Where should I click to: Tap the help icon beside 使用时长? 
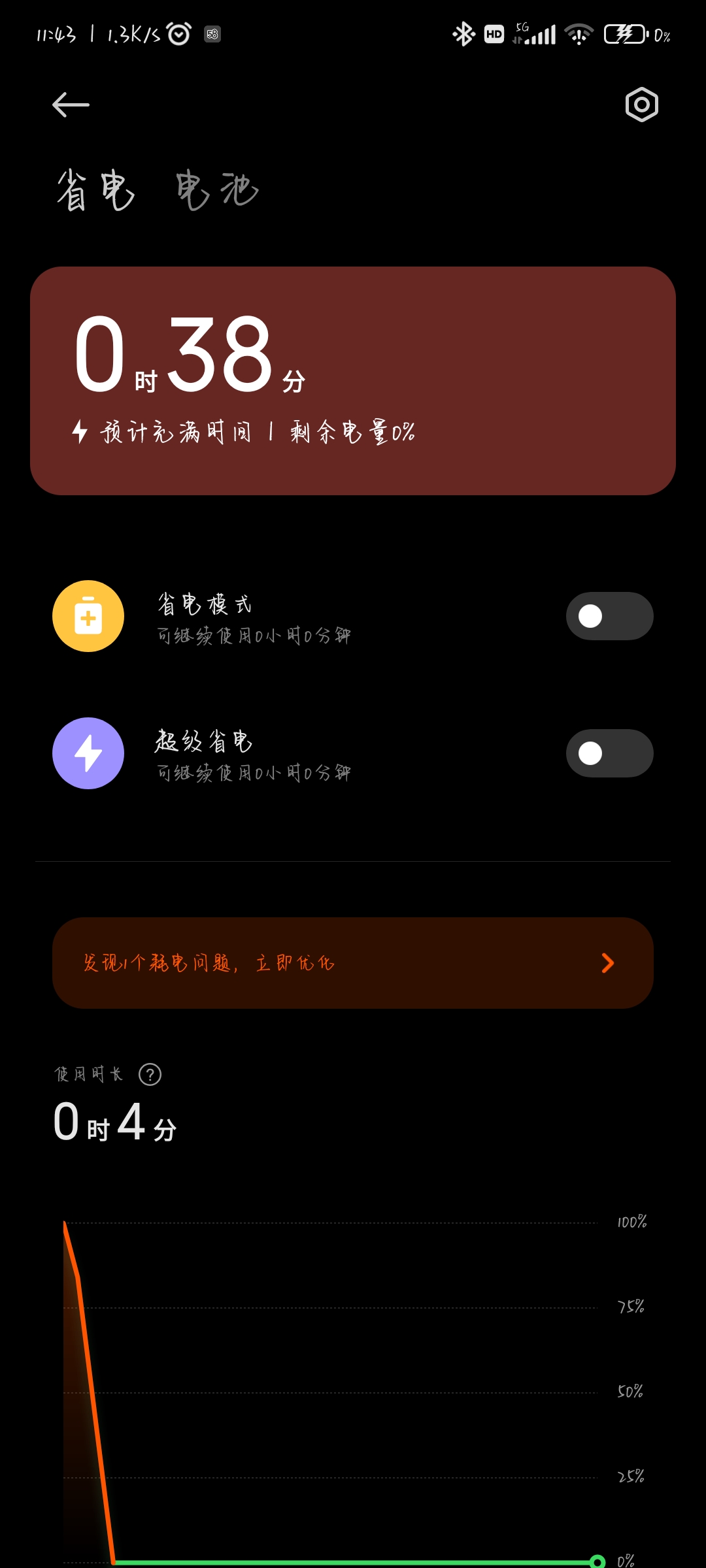(150, 1074)
